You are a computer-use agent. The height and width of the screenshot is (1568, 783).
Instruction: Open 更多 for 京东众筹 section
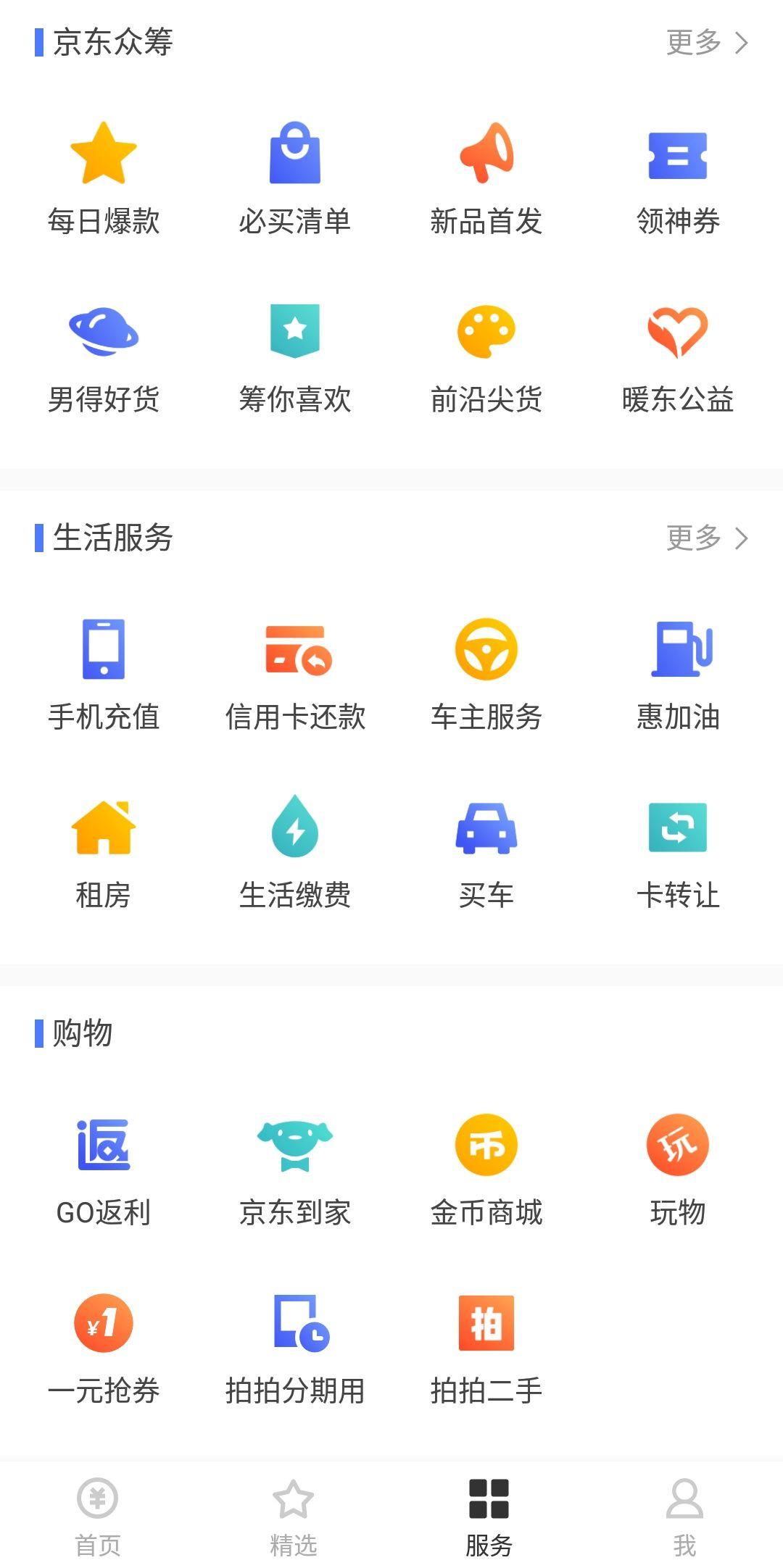tap(707, 43)
